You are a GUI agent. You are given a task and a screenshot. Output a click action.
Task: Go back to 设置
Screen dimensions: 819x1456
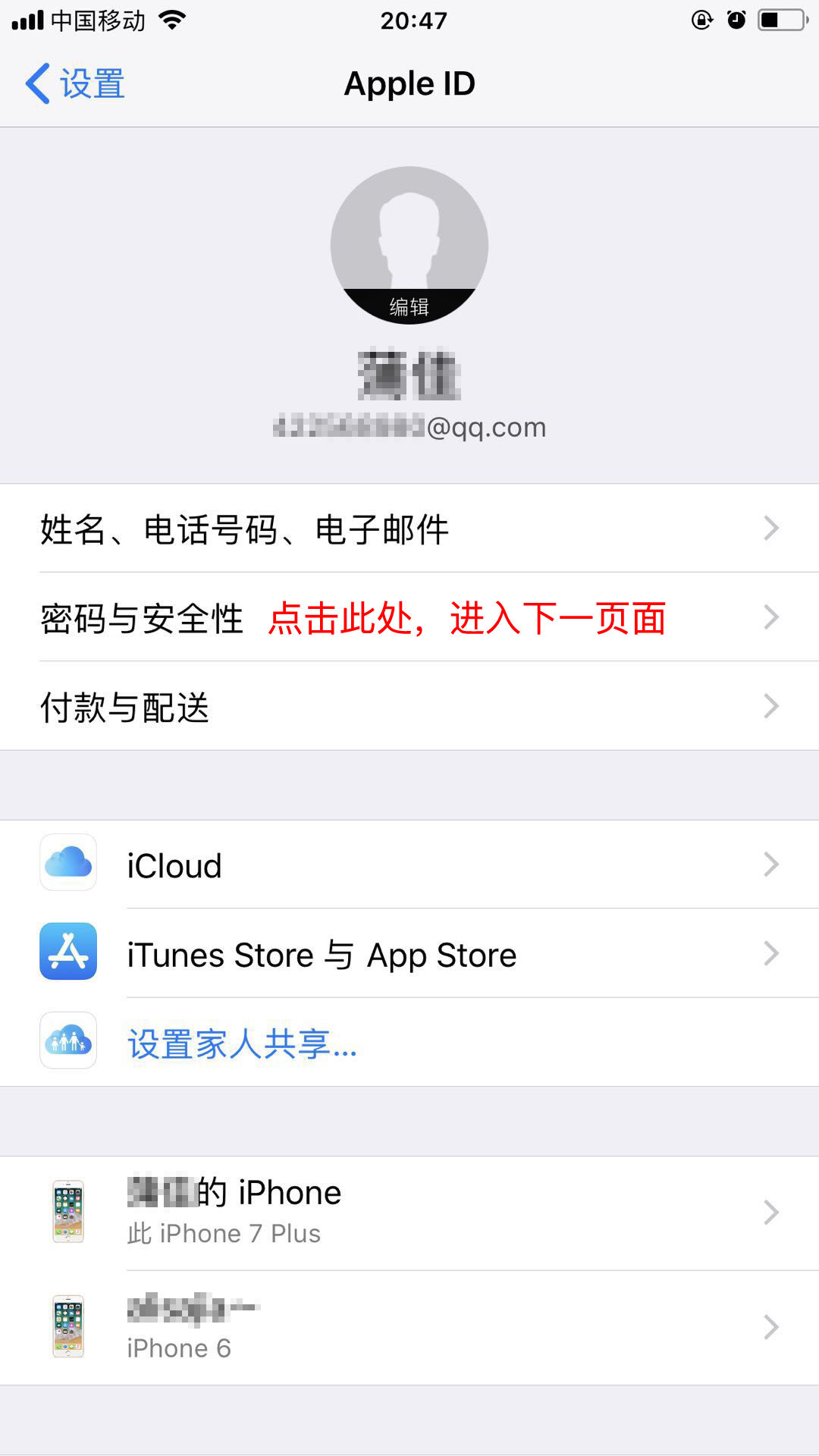[x=76, y=83]
